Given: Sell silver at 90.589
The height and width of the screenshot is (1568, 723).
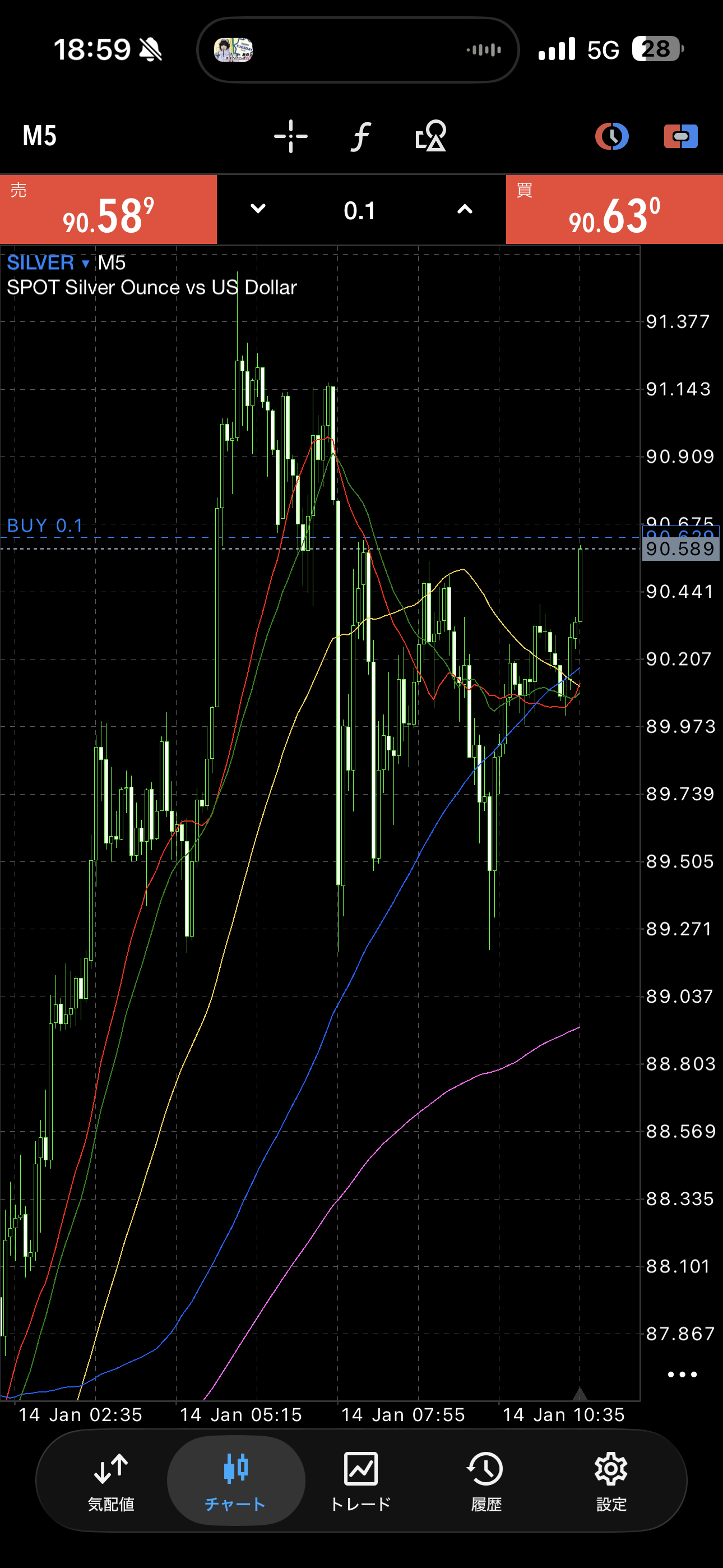Looking at the screenshot, I should tap(108, 210).
